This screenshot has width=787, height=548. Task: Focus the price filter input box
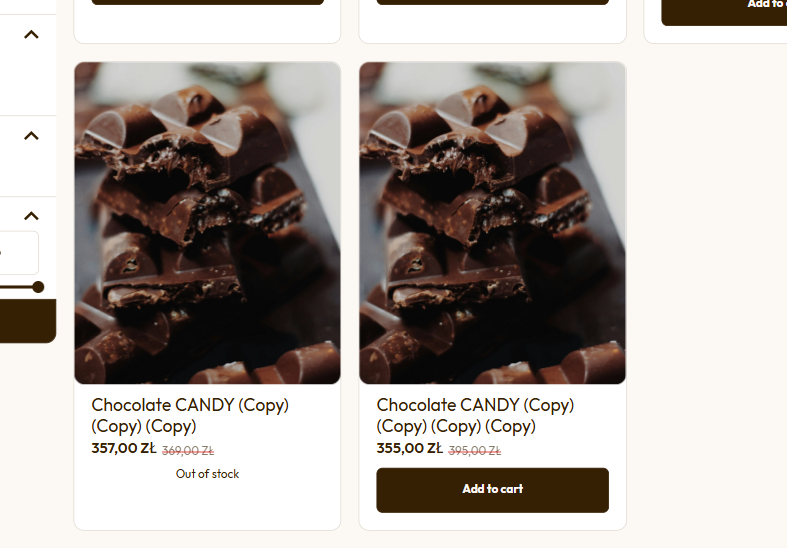point(18,253)
